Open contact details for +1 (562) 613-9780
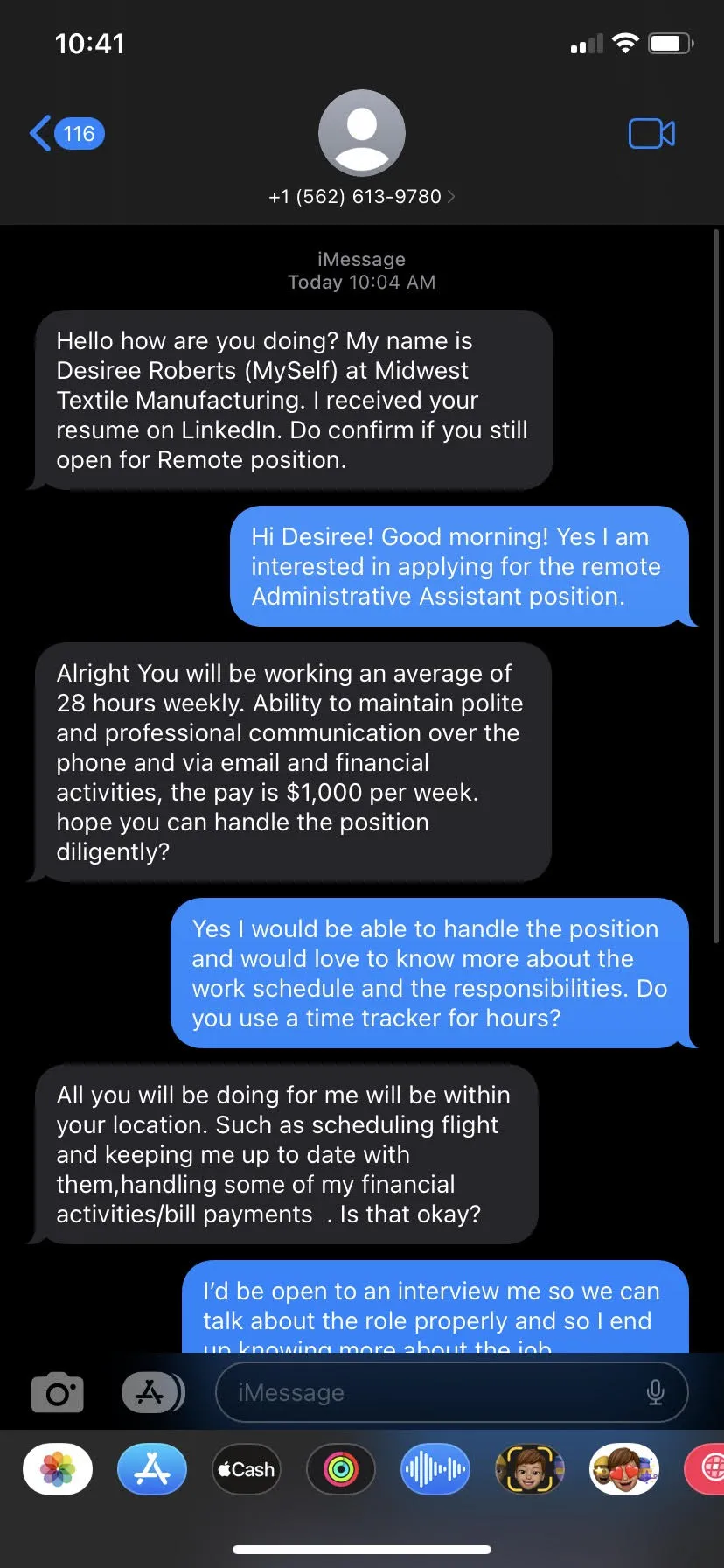 coord(361,196)
